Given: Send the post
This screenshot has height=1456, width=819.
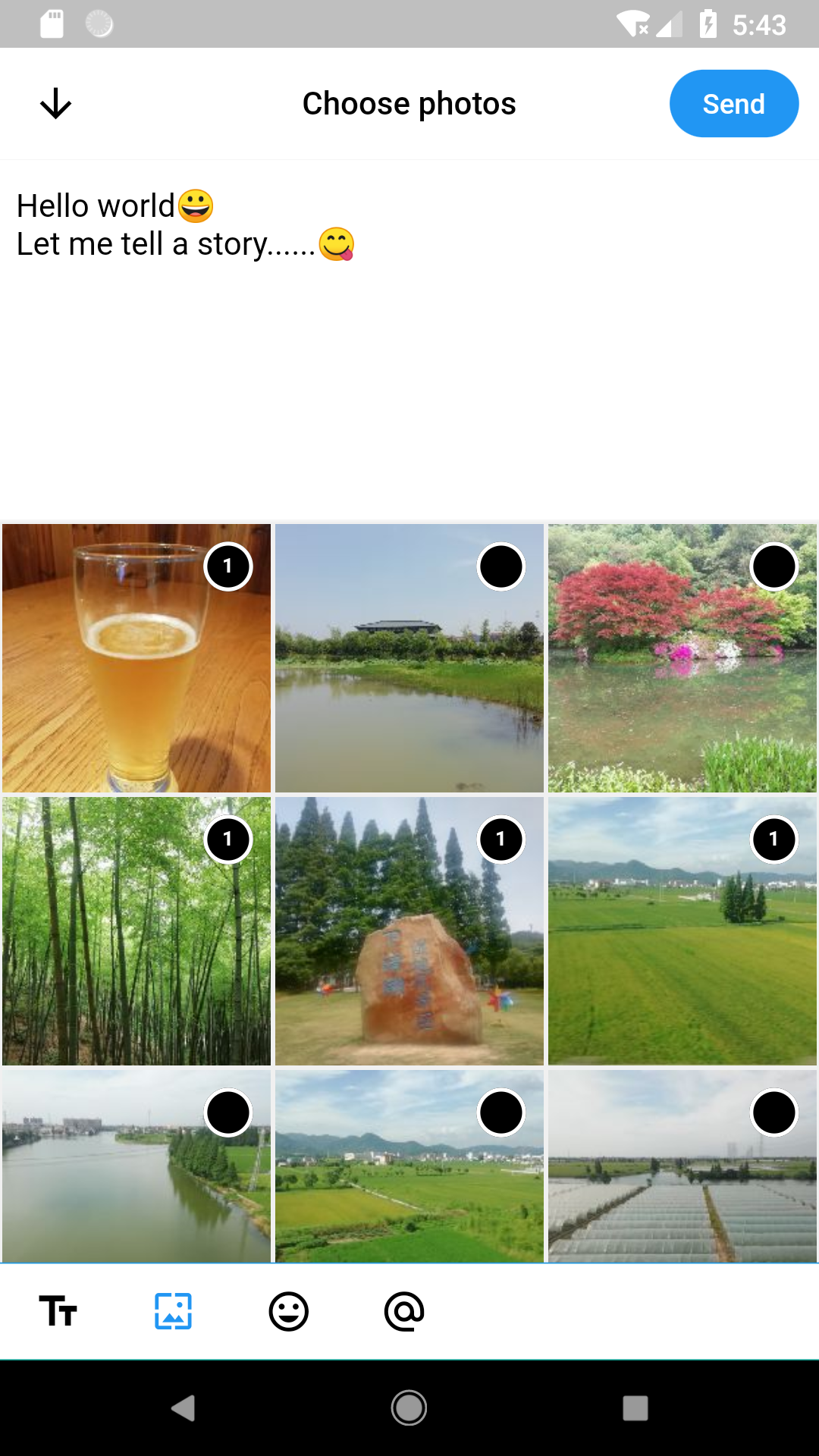Looking at the screenshot, I should (733, 104).
